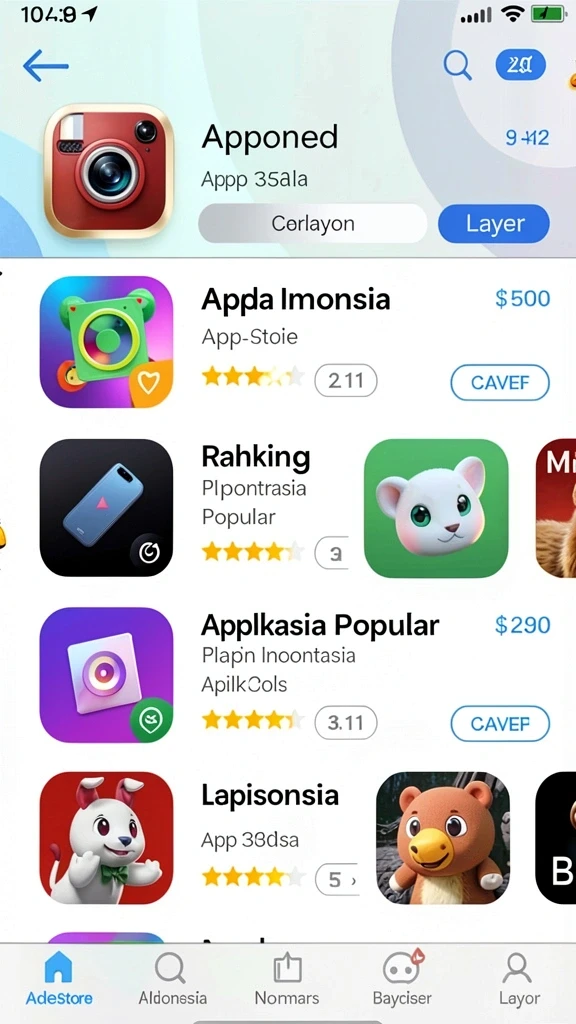Switch to the Layor profile tab
Viewport: 576px width, 1024px height.
(519, 978)
